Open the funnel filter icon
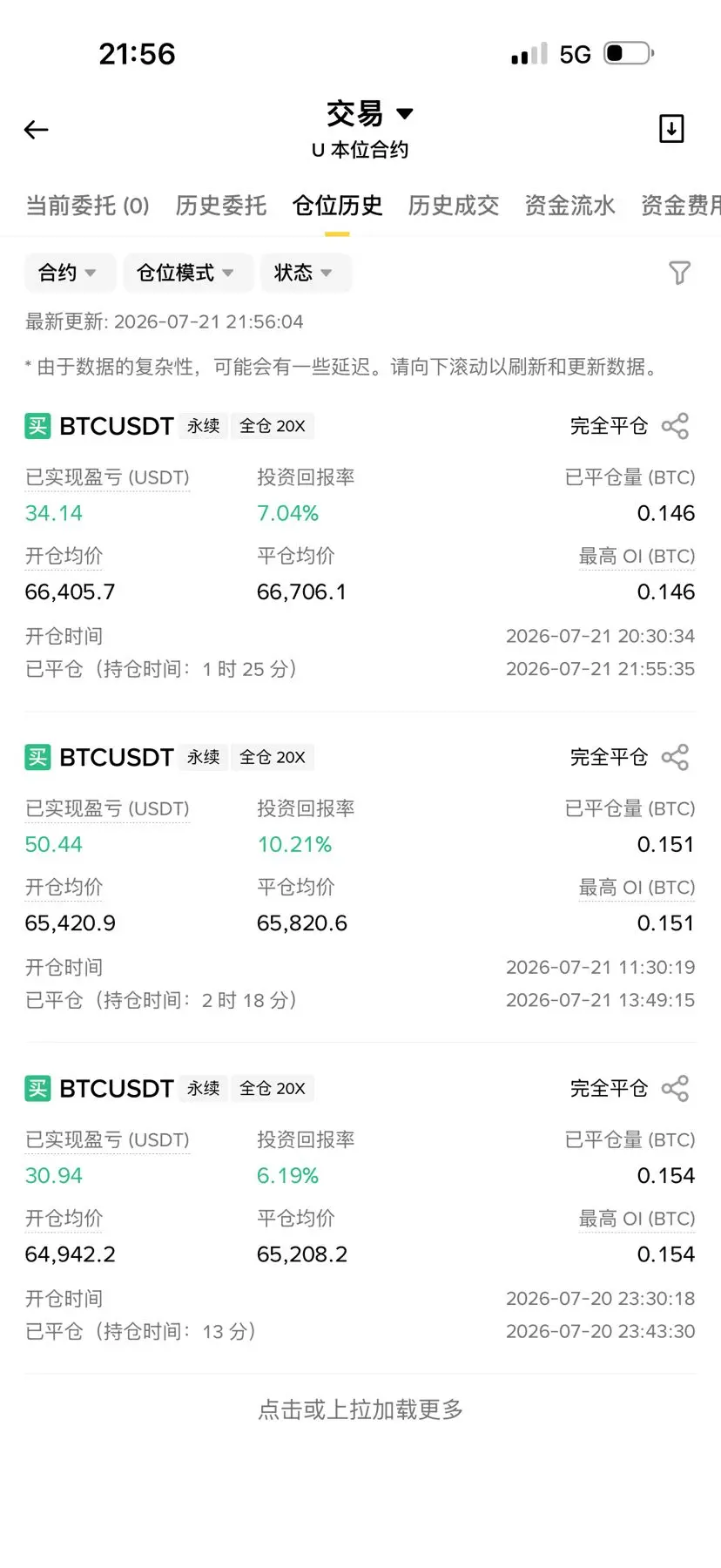The height and width of the screenshot is (1568, 721). pos(680,273)
